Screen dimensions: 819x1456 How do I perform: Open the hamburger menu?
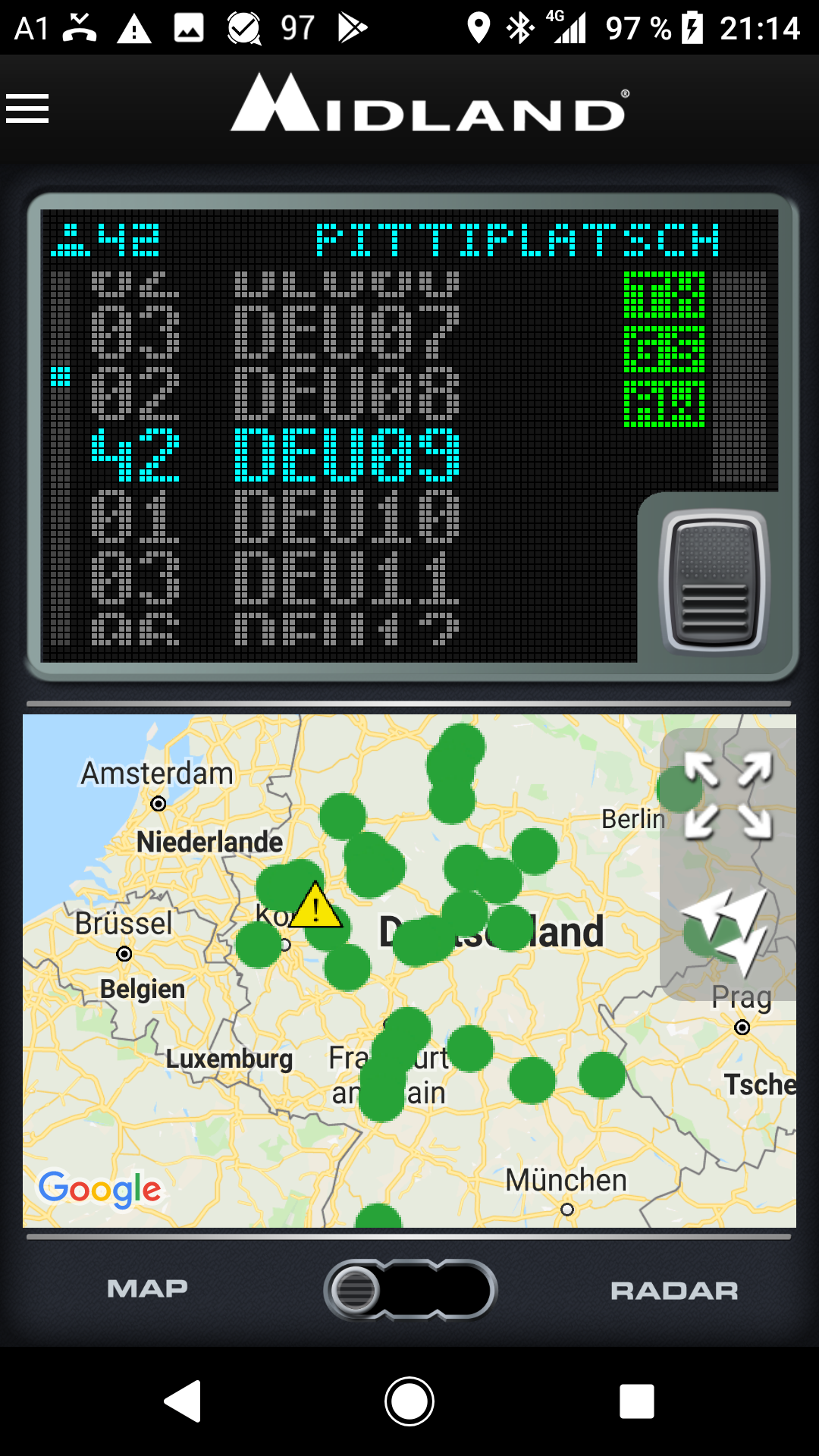pos(27,108)
